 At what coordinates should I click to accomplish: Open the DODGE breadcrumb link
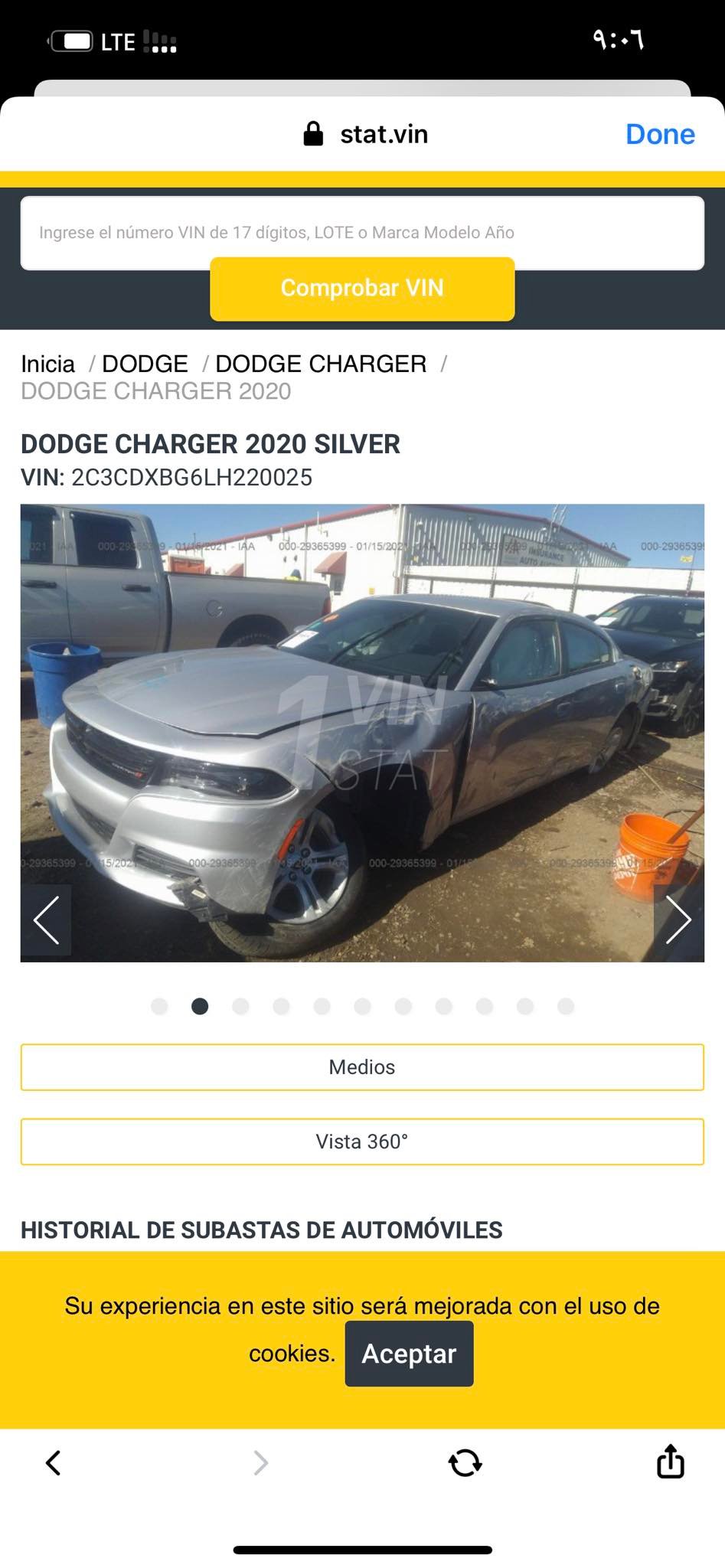click(x=145, y=364)
